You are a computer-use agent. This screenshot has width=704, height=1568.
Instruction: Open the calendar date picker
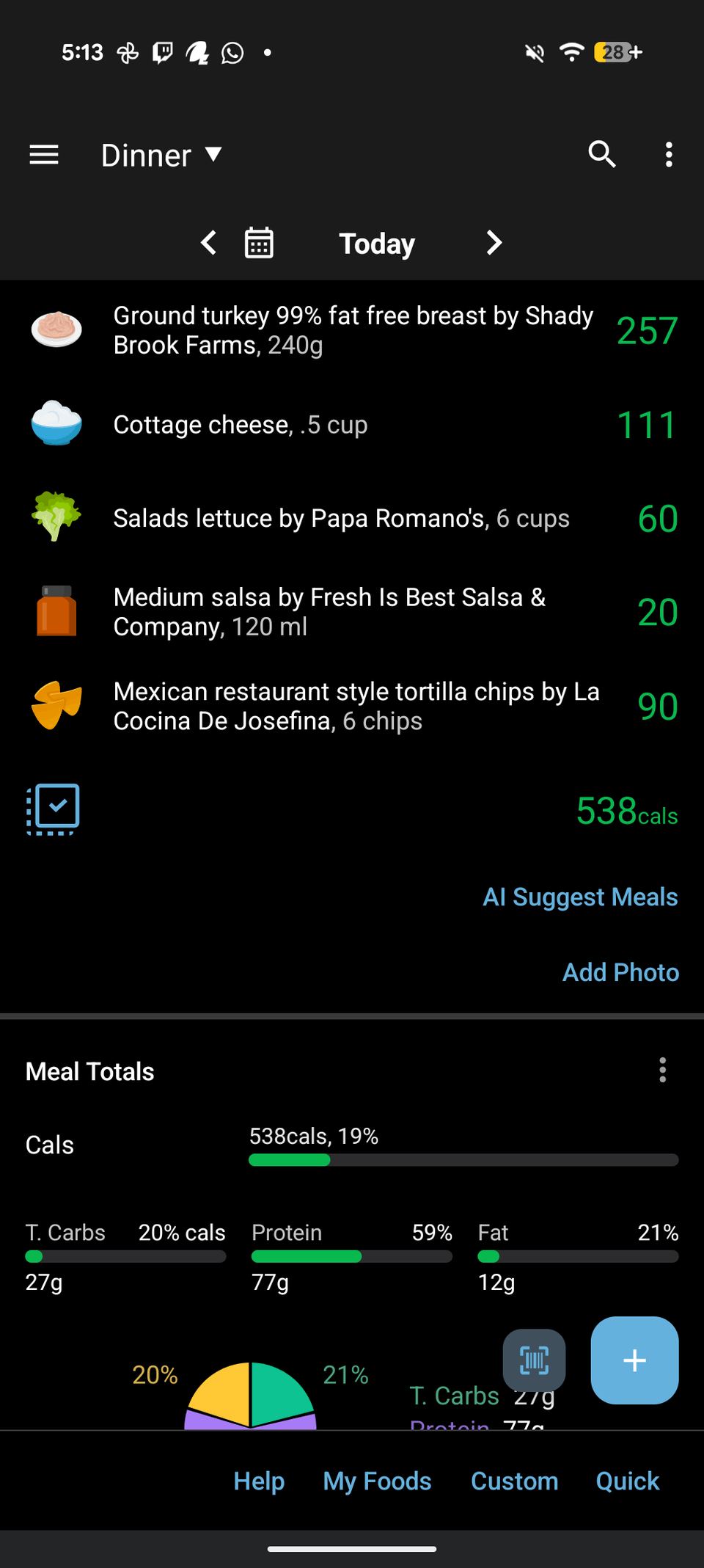[x=259, y=243]
